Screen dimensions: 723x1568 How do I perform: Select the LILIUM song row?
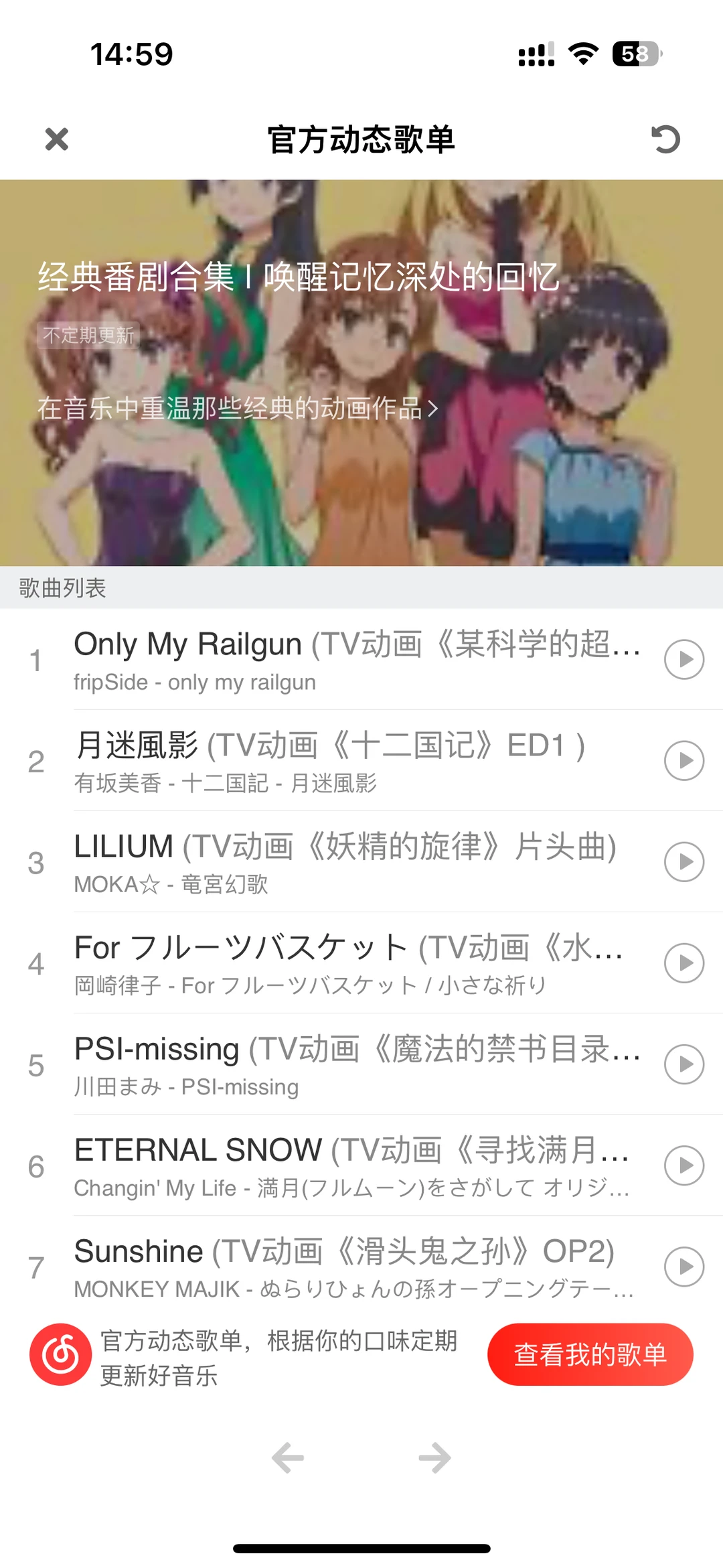tap(355, 862)
